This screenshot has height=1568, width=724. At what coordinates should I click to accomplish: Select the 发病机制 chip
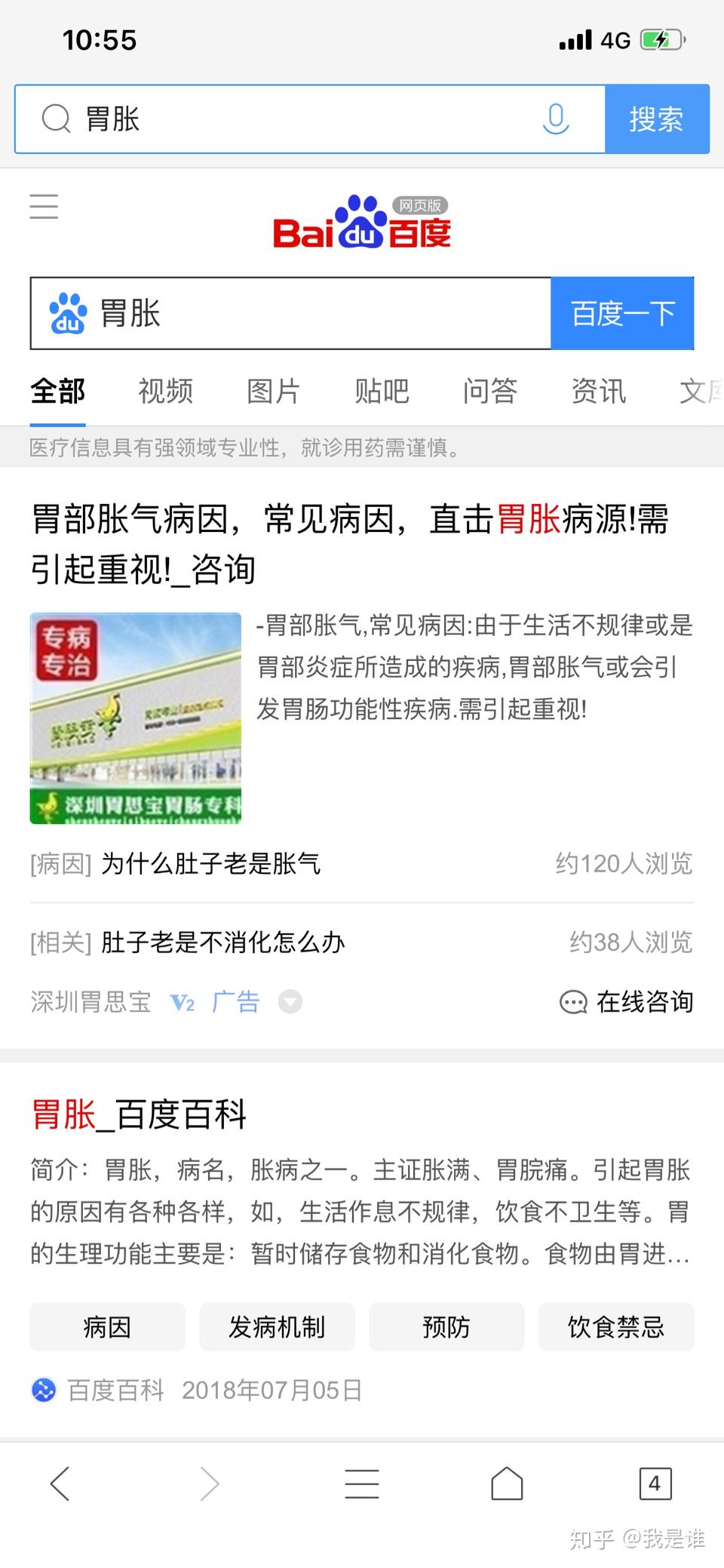(277, 1327)
